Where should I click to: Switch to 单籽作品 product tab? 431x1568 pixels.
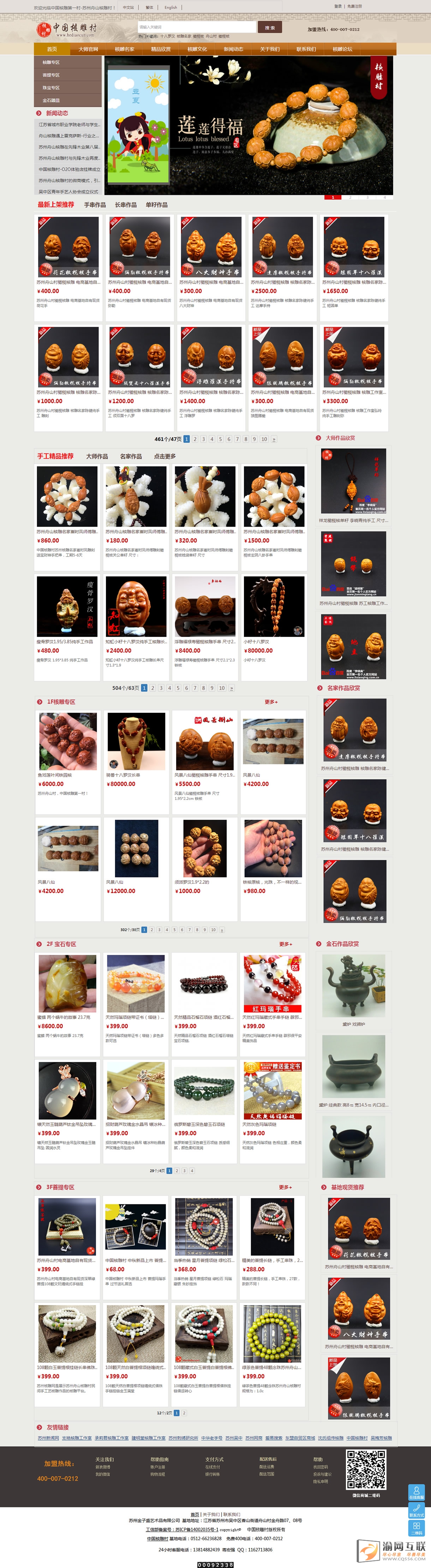pos(156,205)
